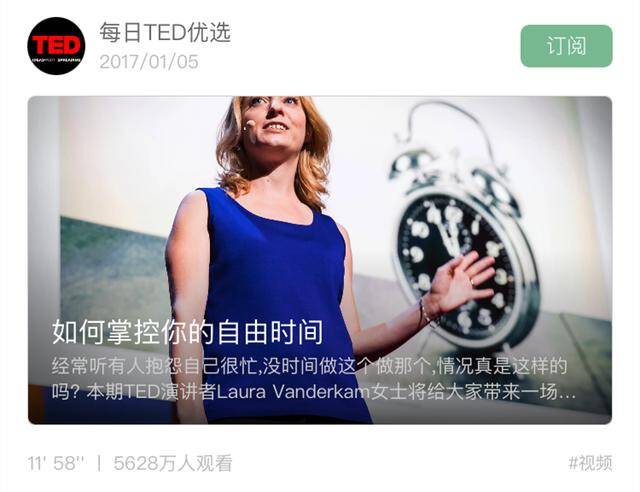Screen dimensions: 640x492
Task: Tap the #视频 tag
Action: tap(589, 463)
